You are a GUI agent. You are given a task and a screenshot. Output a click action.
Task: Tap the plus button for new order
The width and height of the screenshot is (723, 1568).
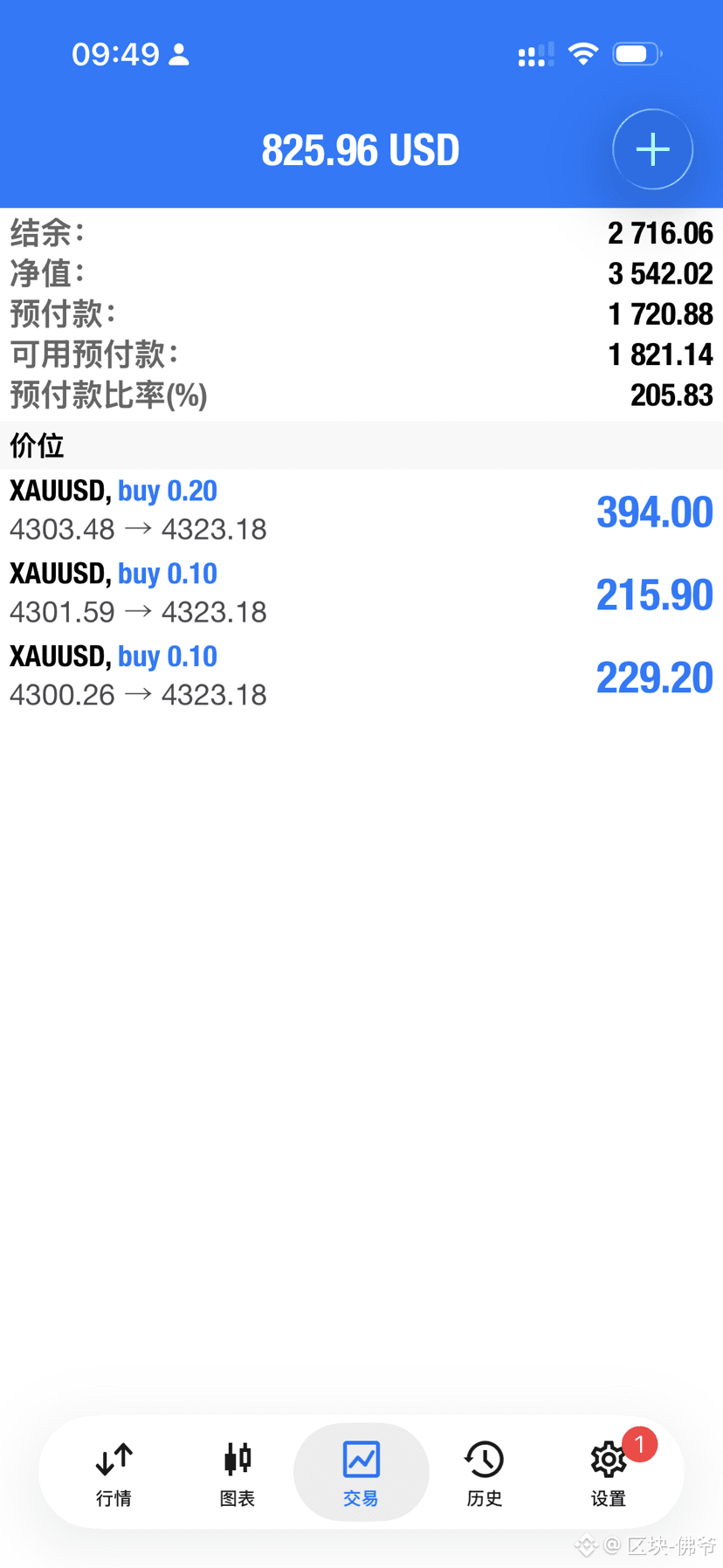point(652,149)
